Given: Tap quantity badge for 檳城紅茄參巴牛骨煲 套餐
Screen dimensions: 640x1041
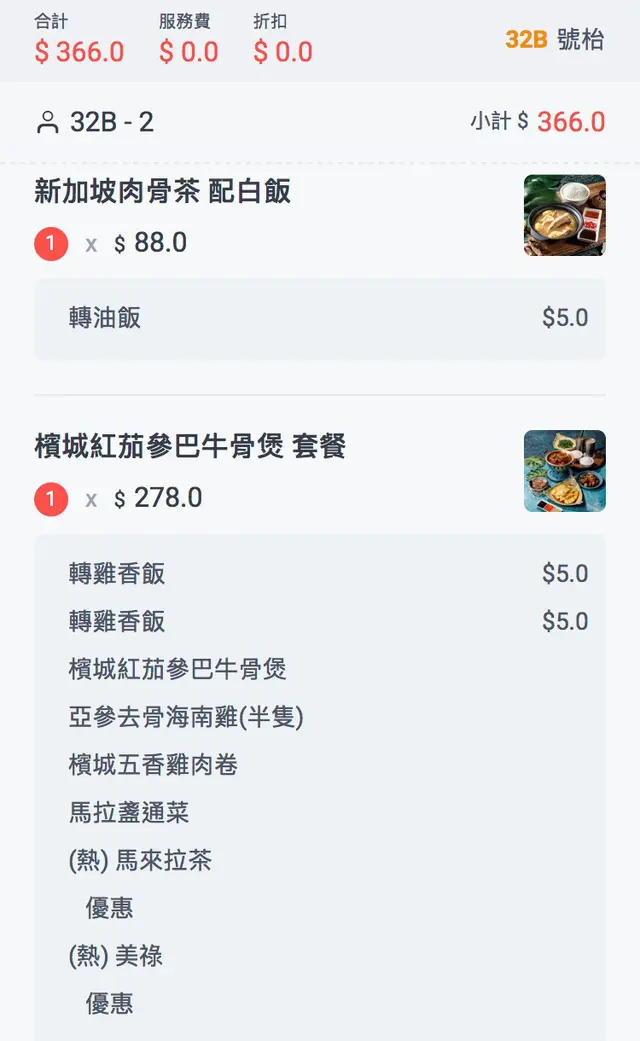Looking at the screenshot, I should pyautogui.click(x=51, y=499).
